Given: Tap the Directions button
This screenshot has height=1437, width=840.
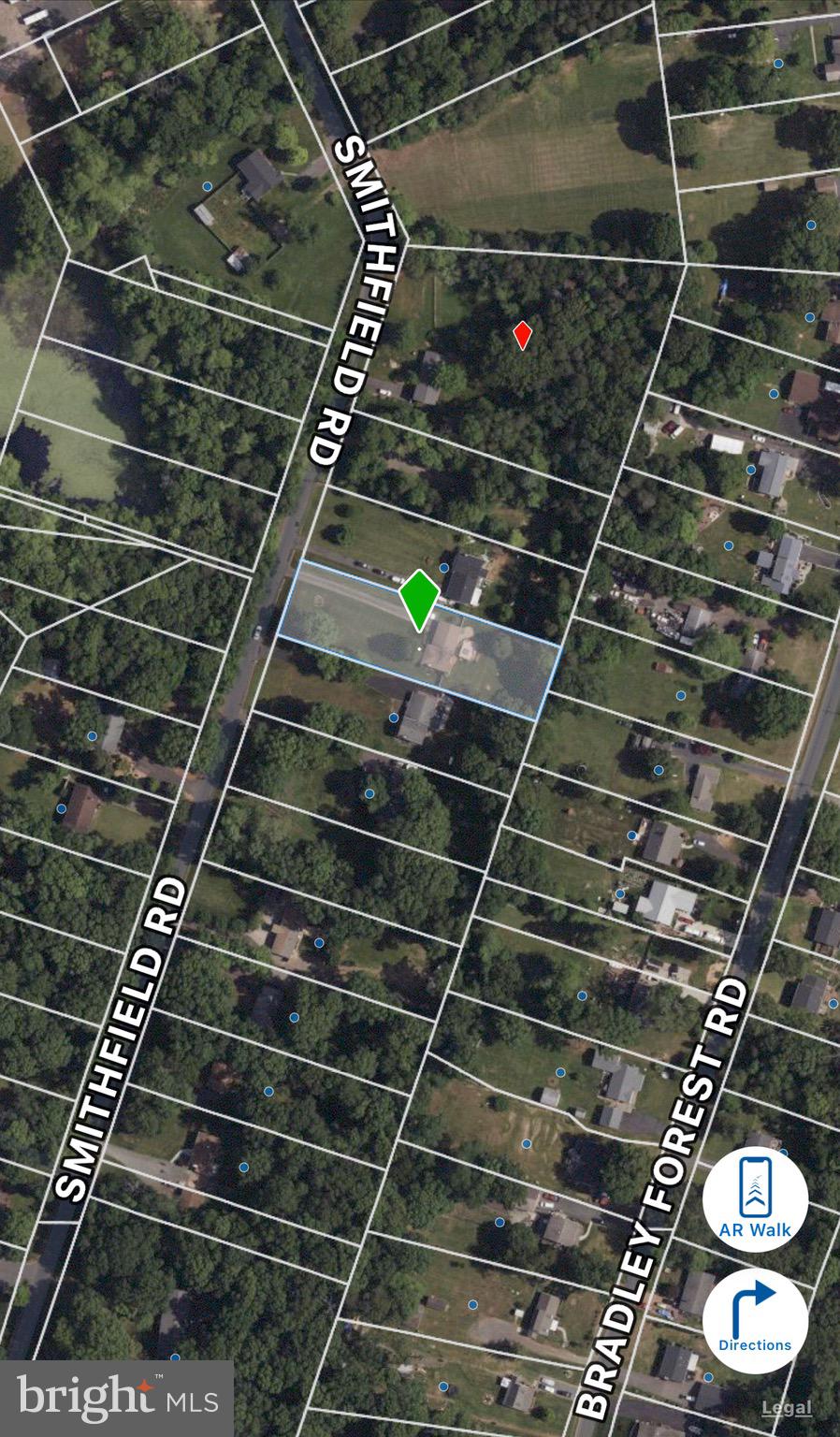Looking at the screenshot, I should (756, 1321).
